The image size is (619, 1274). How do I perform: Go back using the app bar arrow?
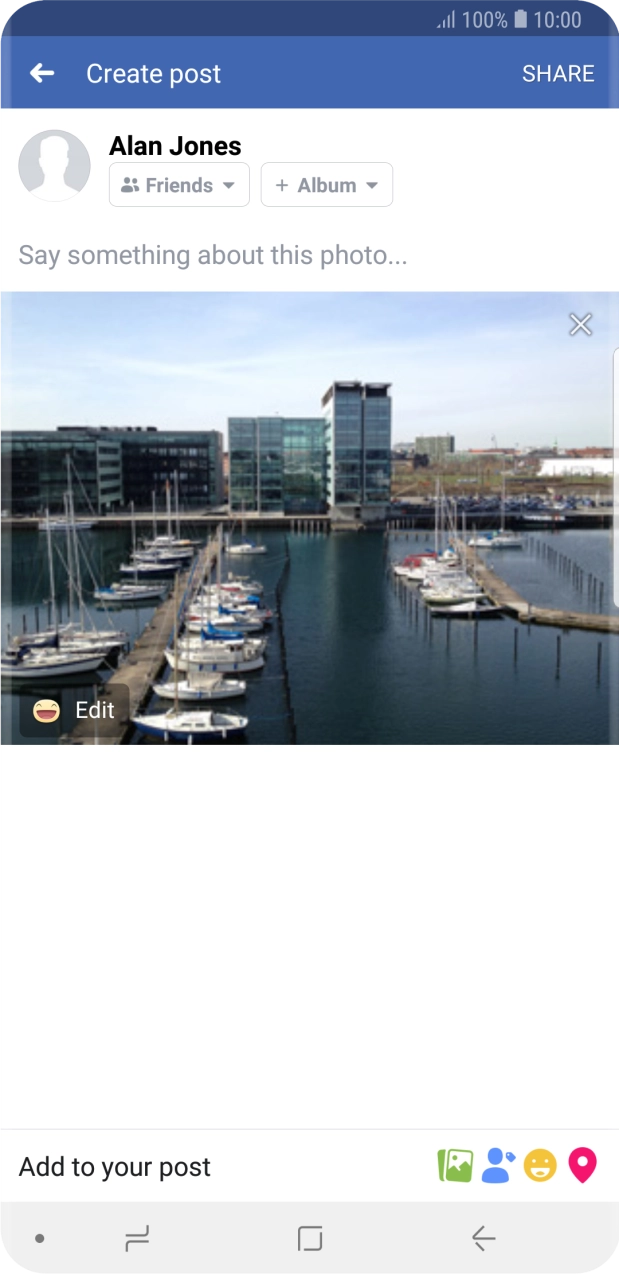(x=42, y=73)
